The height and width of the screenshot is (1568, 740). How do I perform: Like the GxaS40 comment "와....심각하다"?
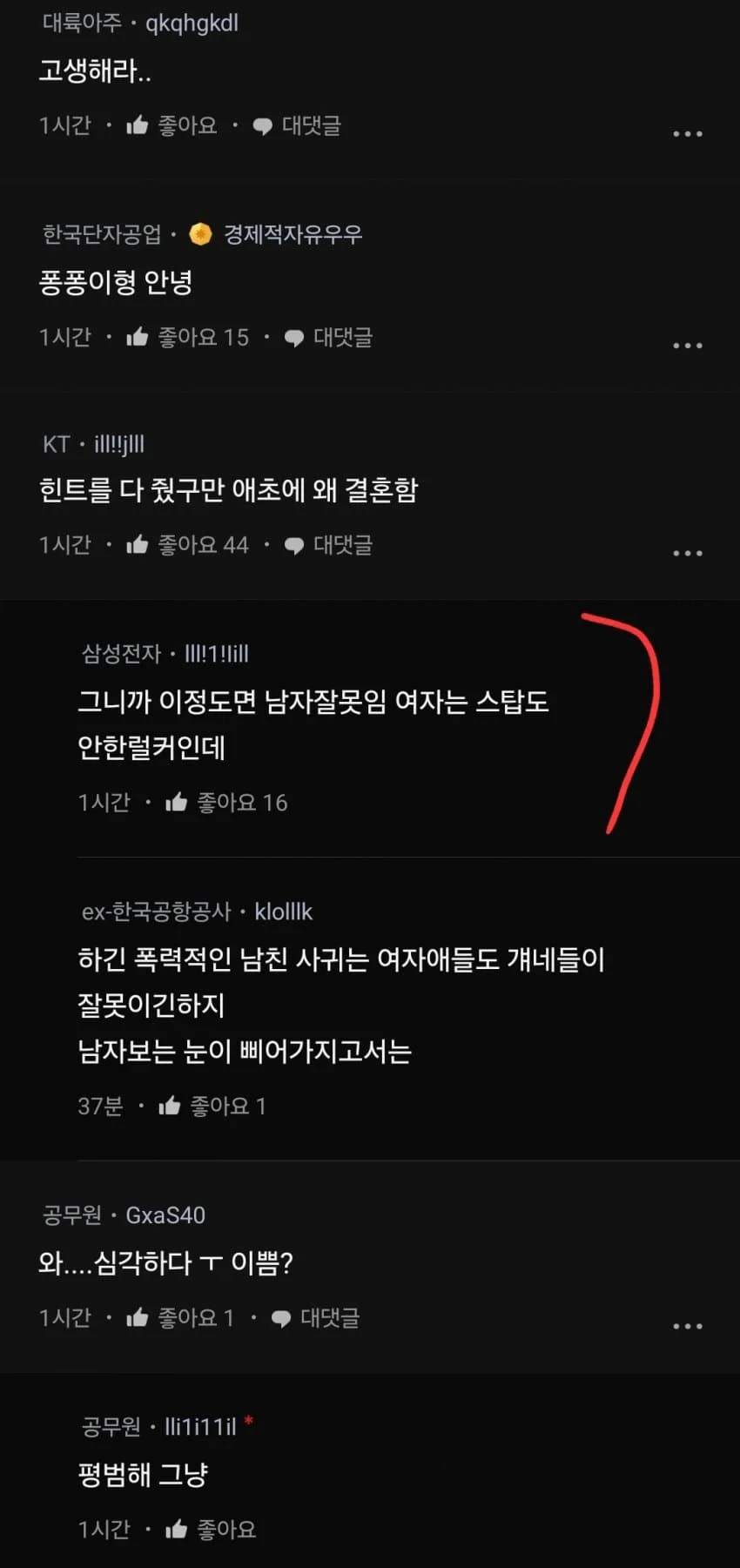pyautogui.click(x=179, y=1317)
